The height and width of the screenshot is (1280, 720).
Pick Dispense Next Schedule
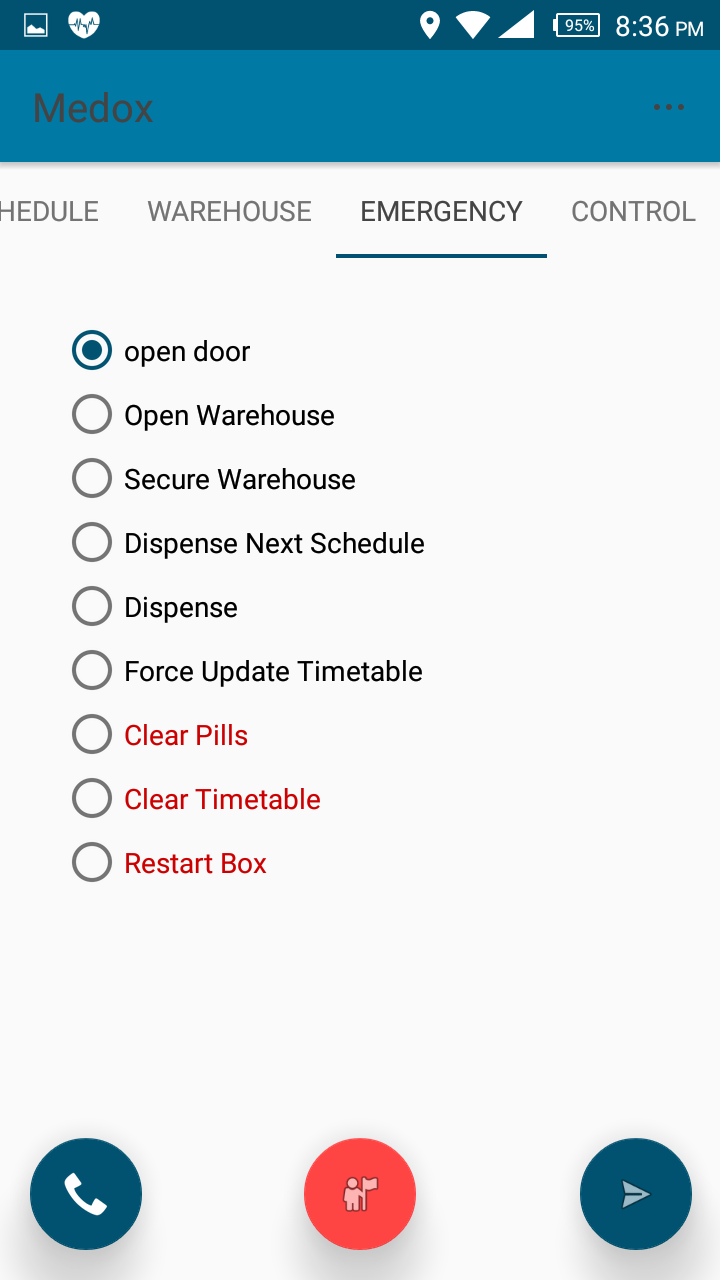point(249,543)
